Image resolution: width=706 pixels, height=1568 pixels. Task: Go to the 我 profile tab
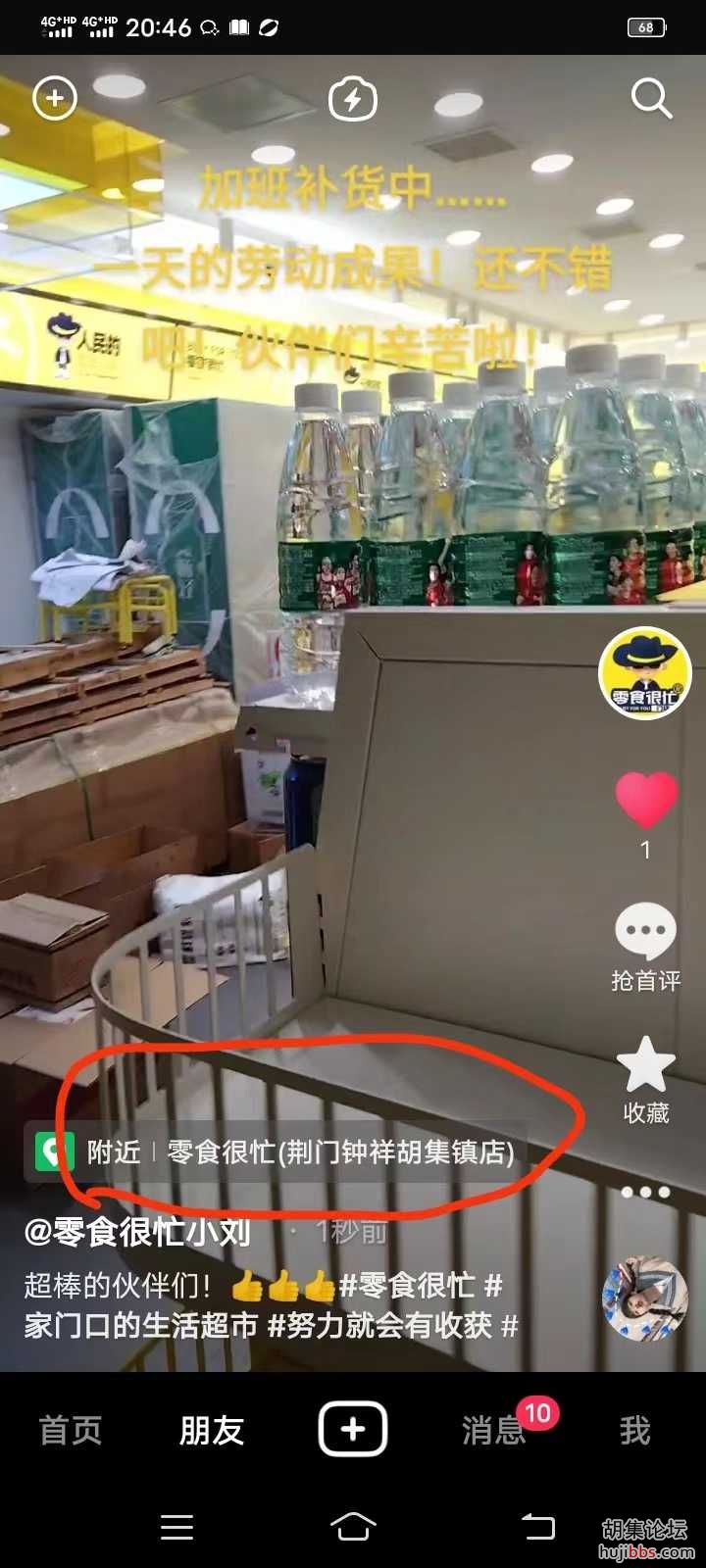pos(634,1430)
